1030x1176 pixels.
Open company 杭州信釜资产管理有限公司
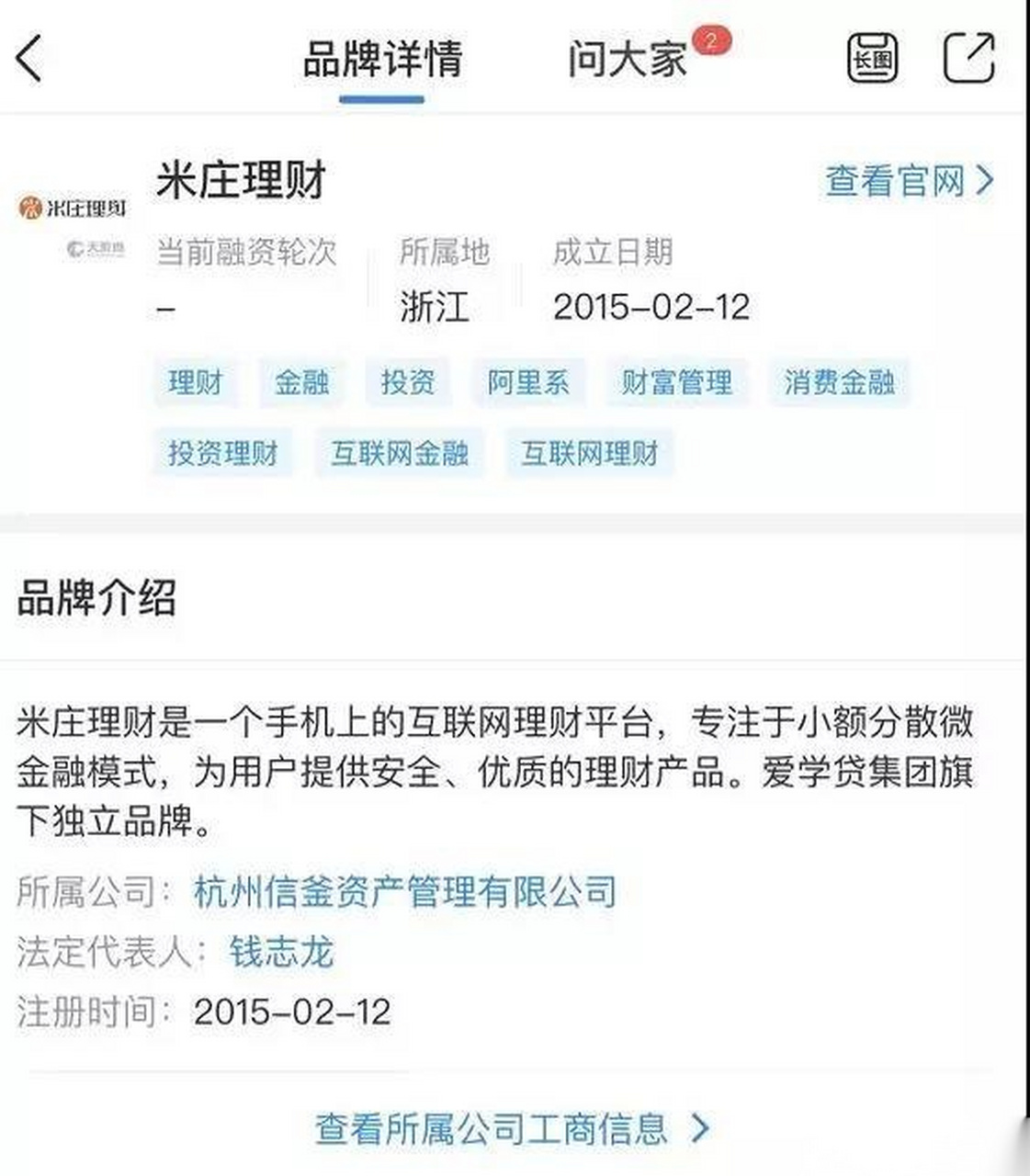pos(405,892)
